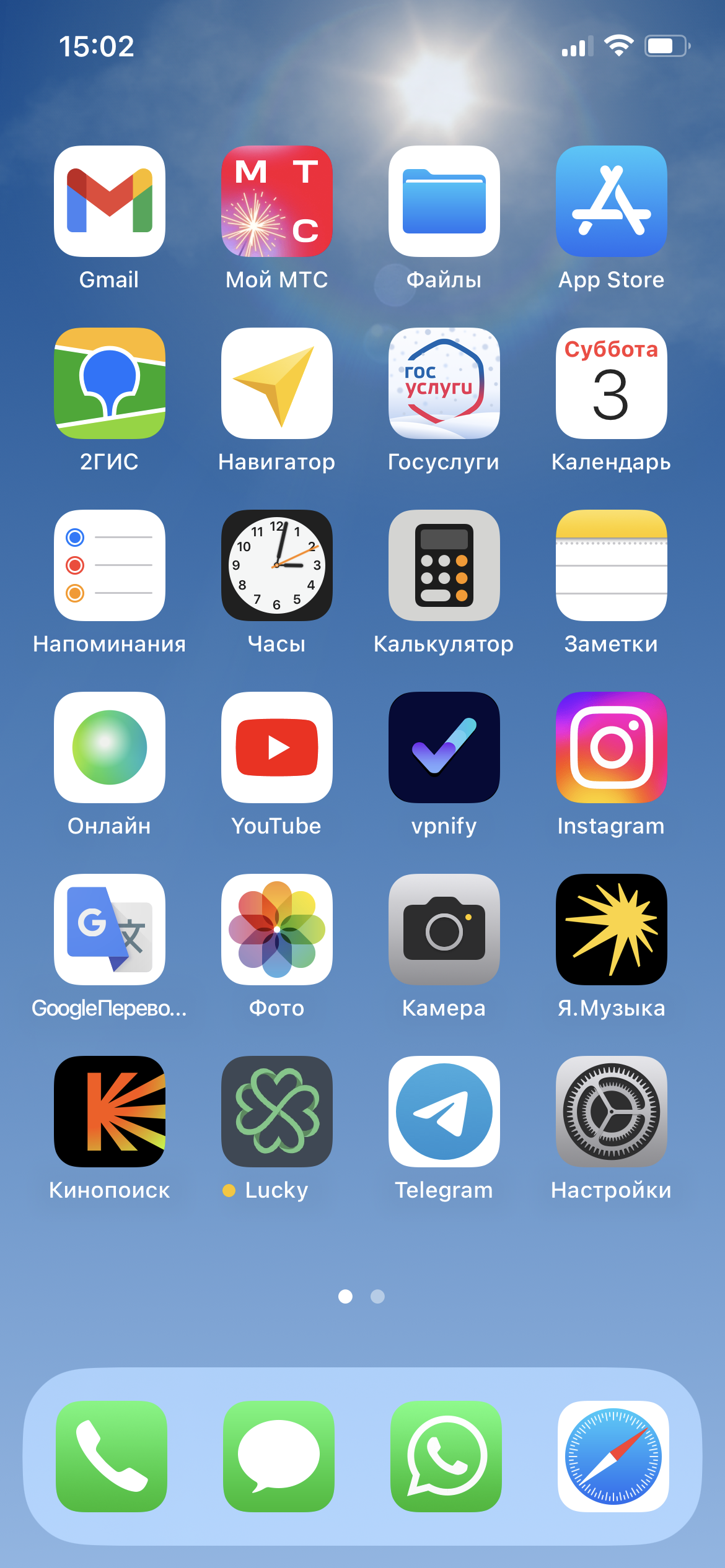
Task: Launch Safari from the dock
Action: [x=613, y=1457]
